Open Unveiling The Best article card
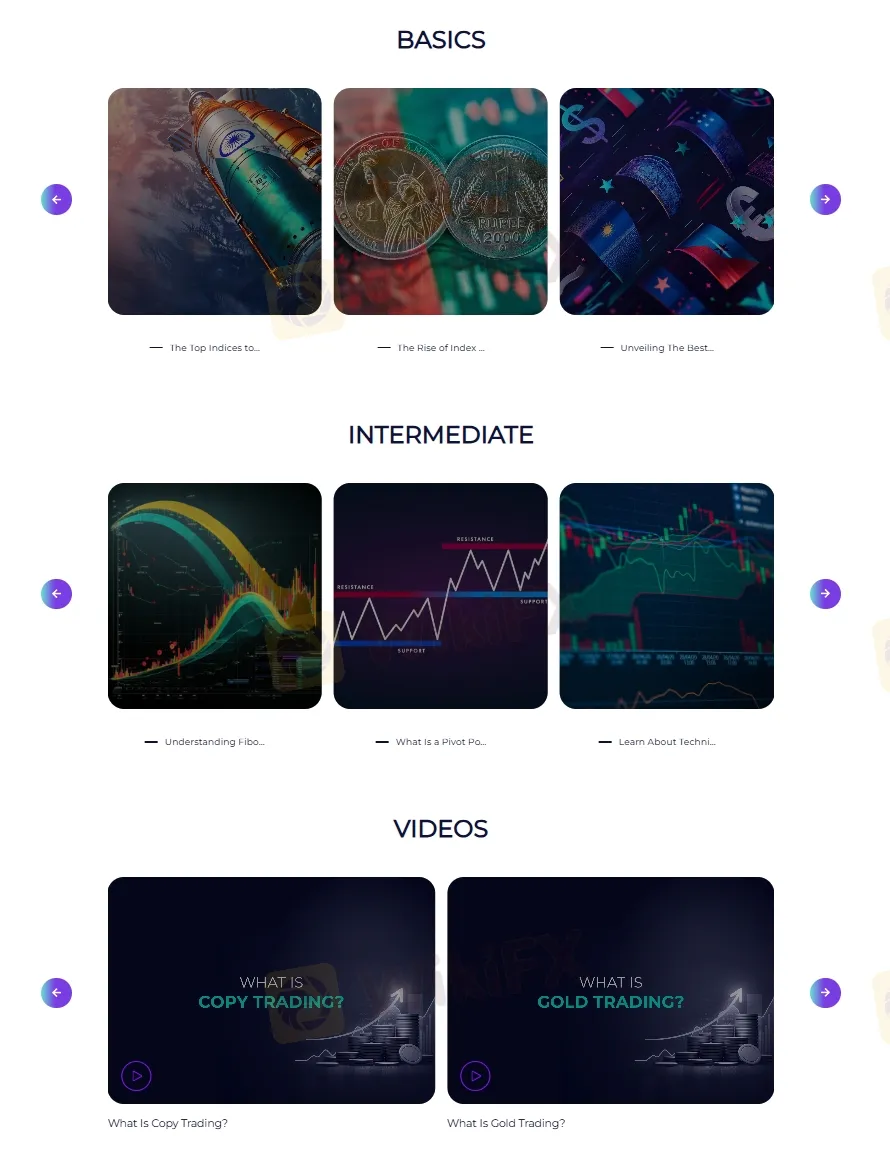 (x=666, y=202)
